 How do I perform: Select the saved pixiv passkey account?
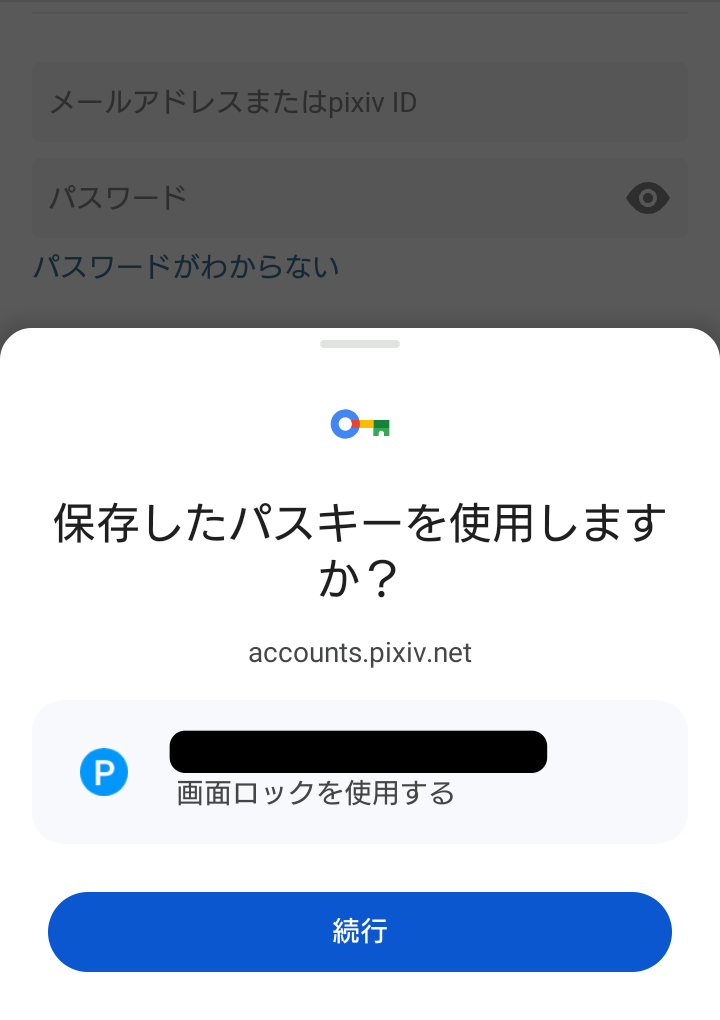click(360, 772)
